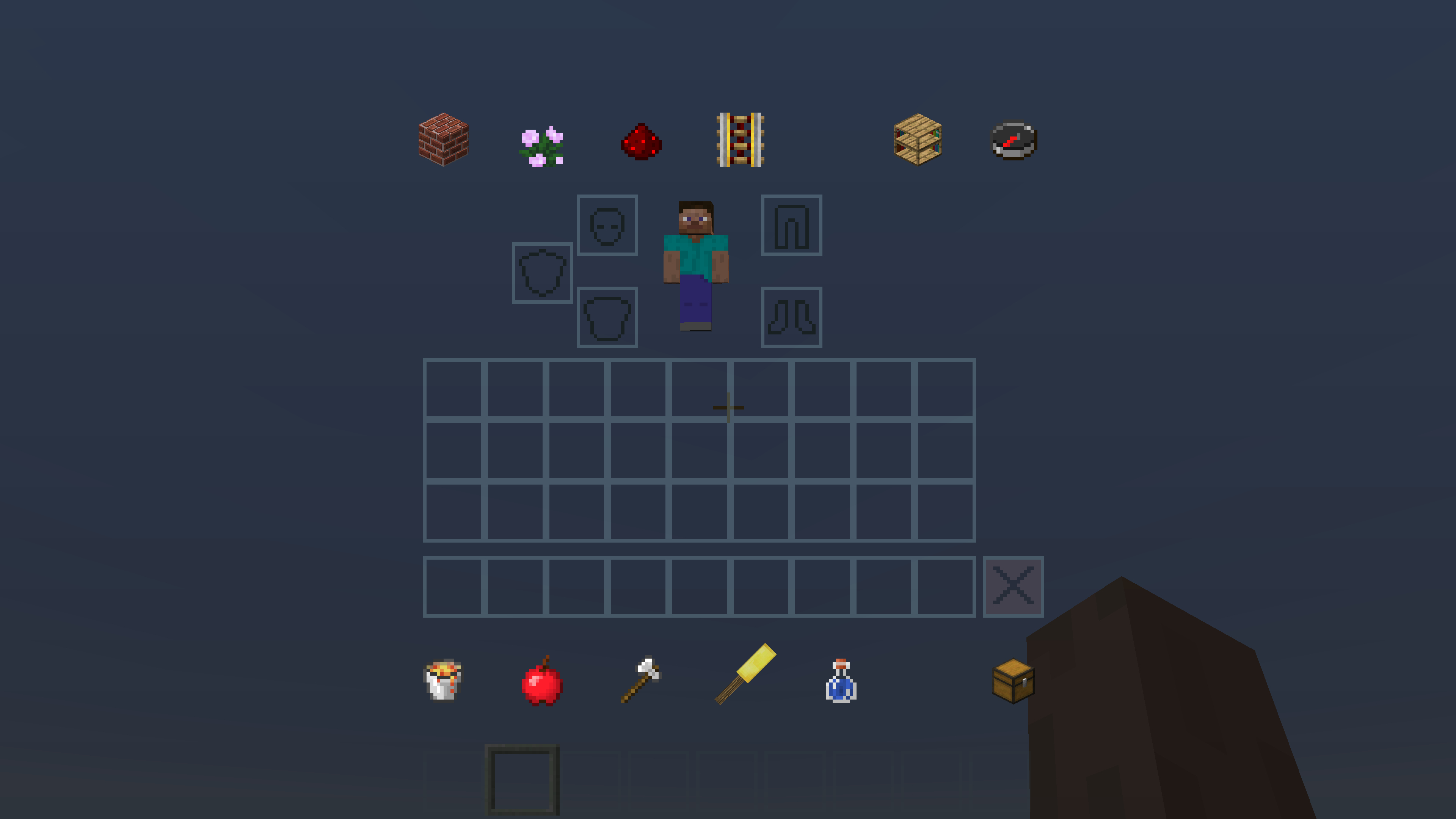Open the chest survival inventory tab

pos(1014,681)
